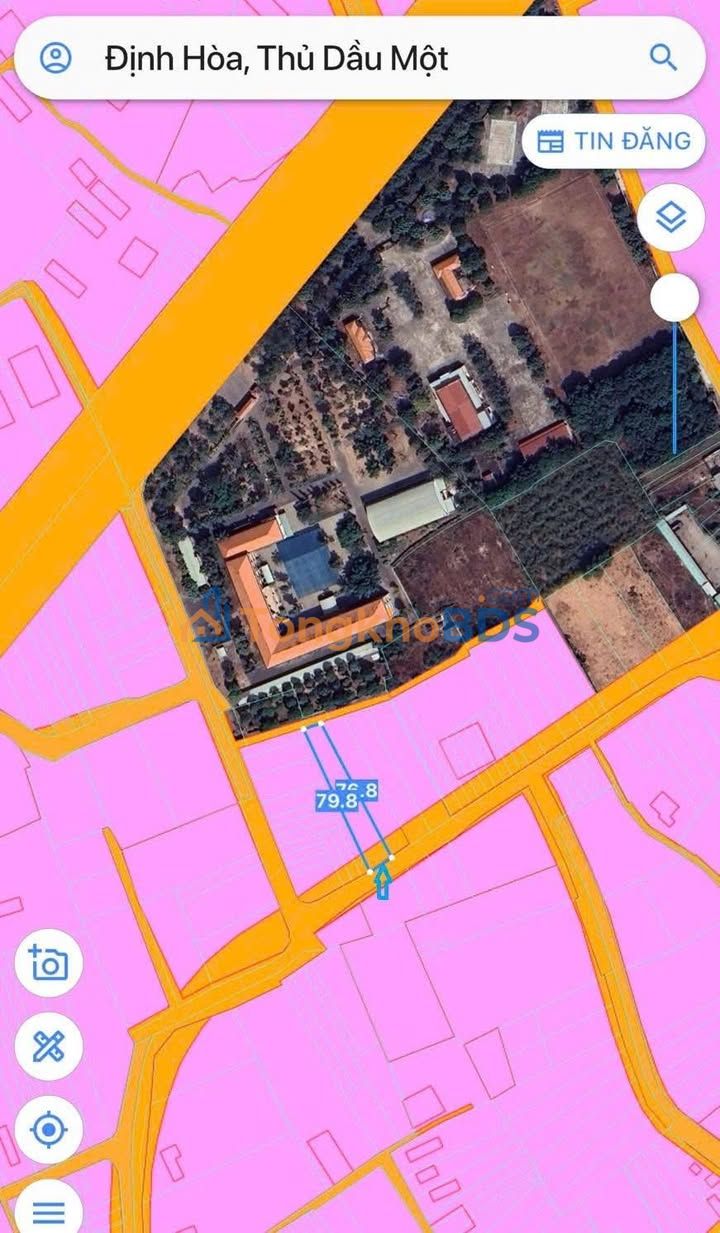
Task: Tap the Định Hòa, Thủ Dầu Một search field
Action: pyautogui.click(x=360, y=57)
